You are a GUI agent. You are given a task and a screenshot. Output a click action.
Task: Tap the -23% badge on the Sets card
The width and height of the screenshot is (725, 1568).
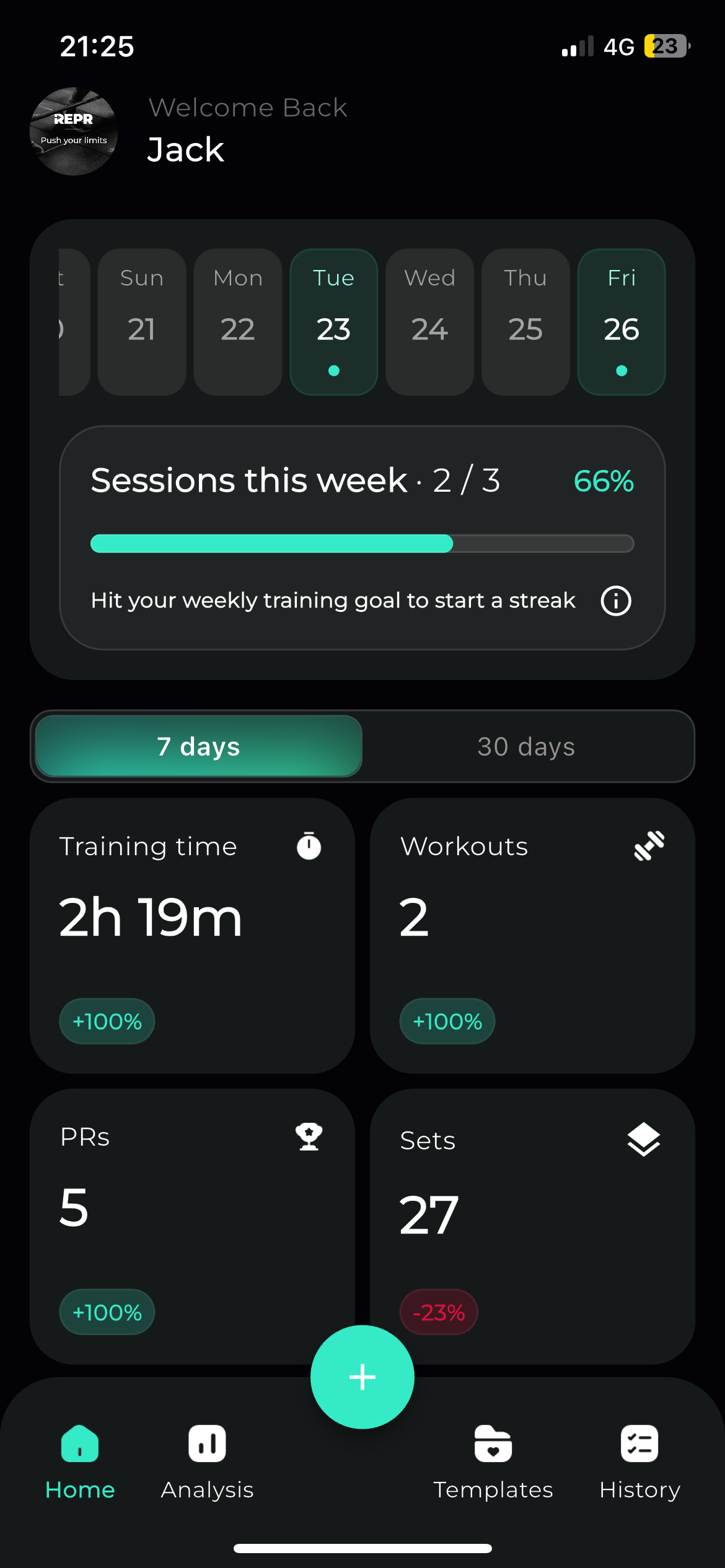tap(438, 1312)
